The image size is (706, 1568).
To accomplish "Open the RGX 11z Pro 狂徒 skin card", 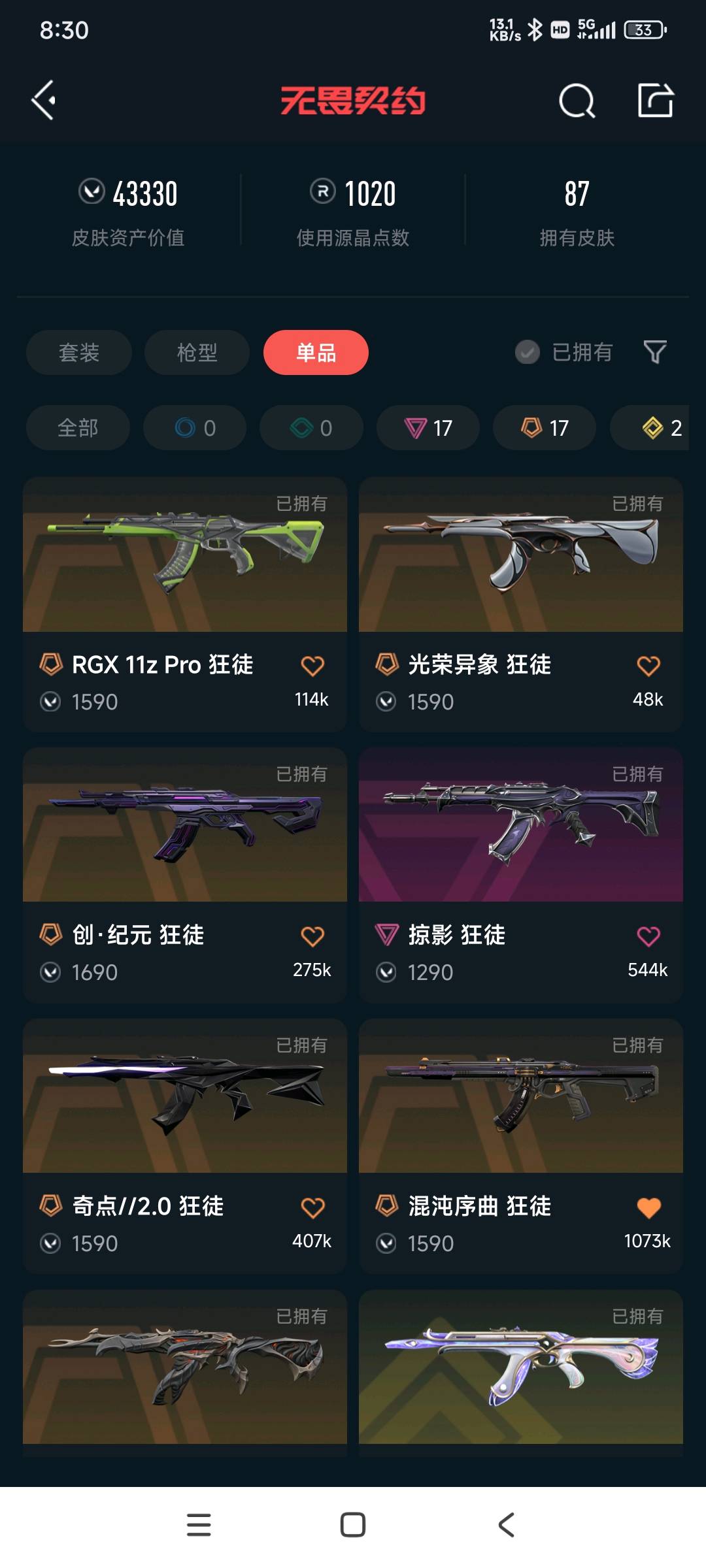I will point(185,604).
